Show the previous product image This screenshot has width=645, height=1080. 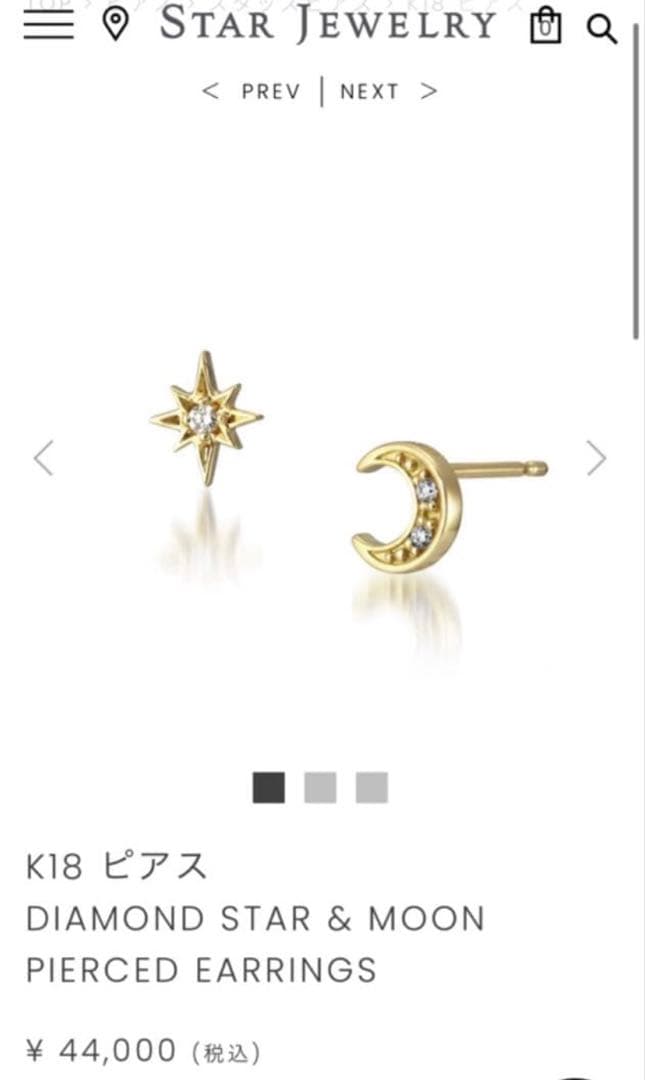click(44, 458)
